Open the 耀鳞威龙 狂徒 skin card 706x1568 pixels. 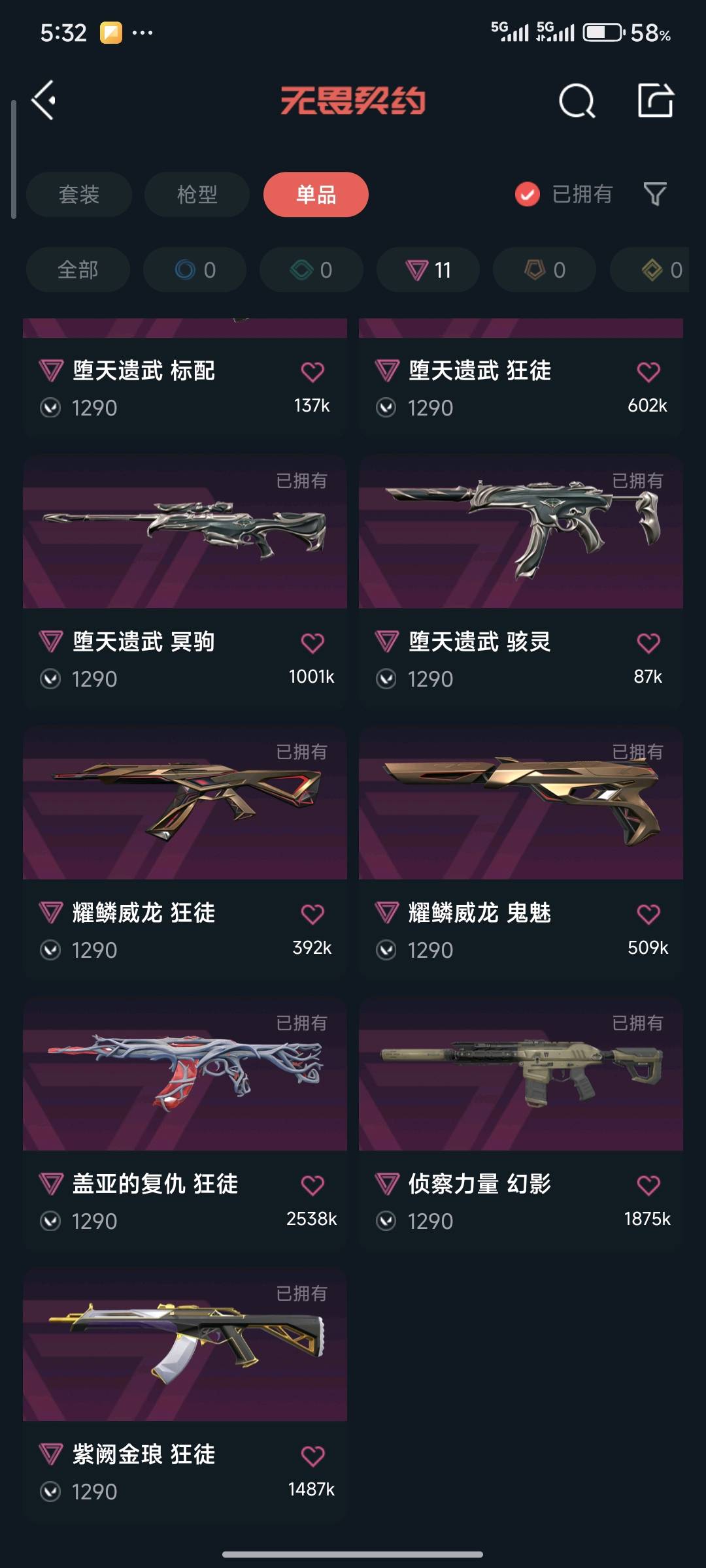185,853
